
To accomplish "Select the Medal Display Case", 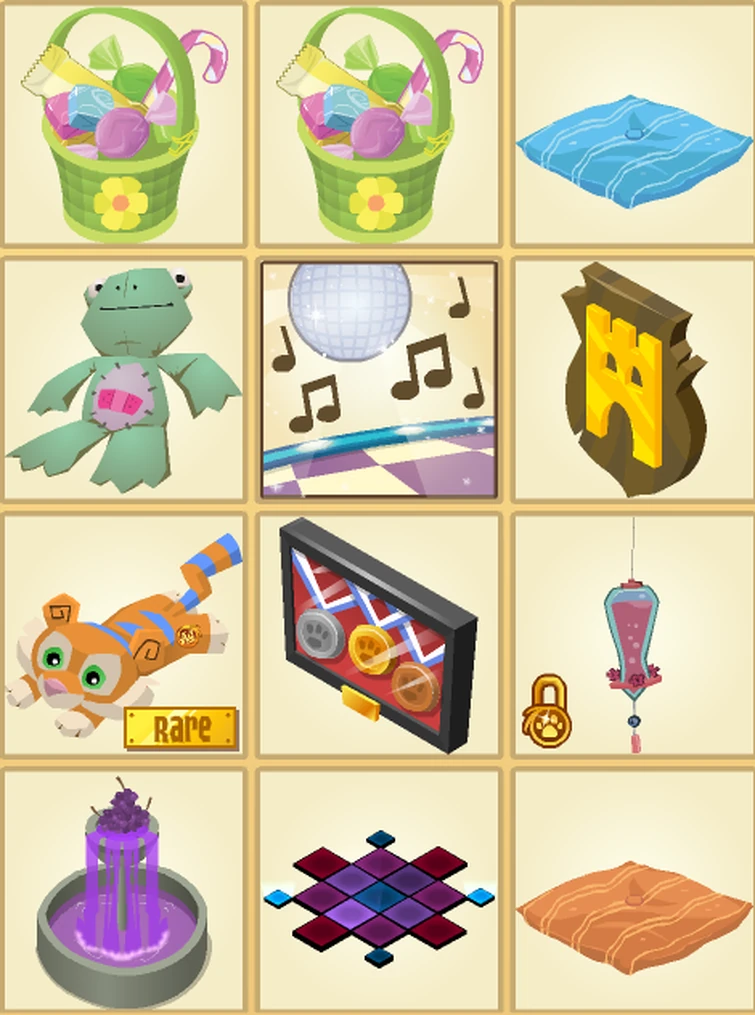I will (377, 630).
